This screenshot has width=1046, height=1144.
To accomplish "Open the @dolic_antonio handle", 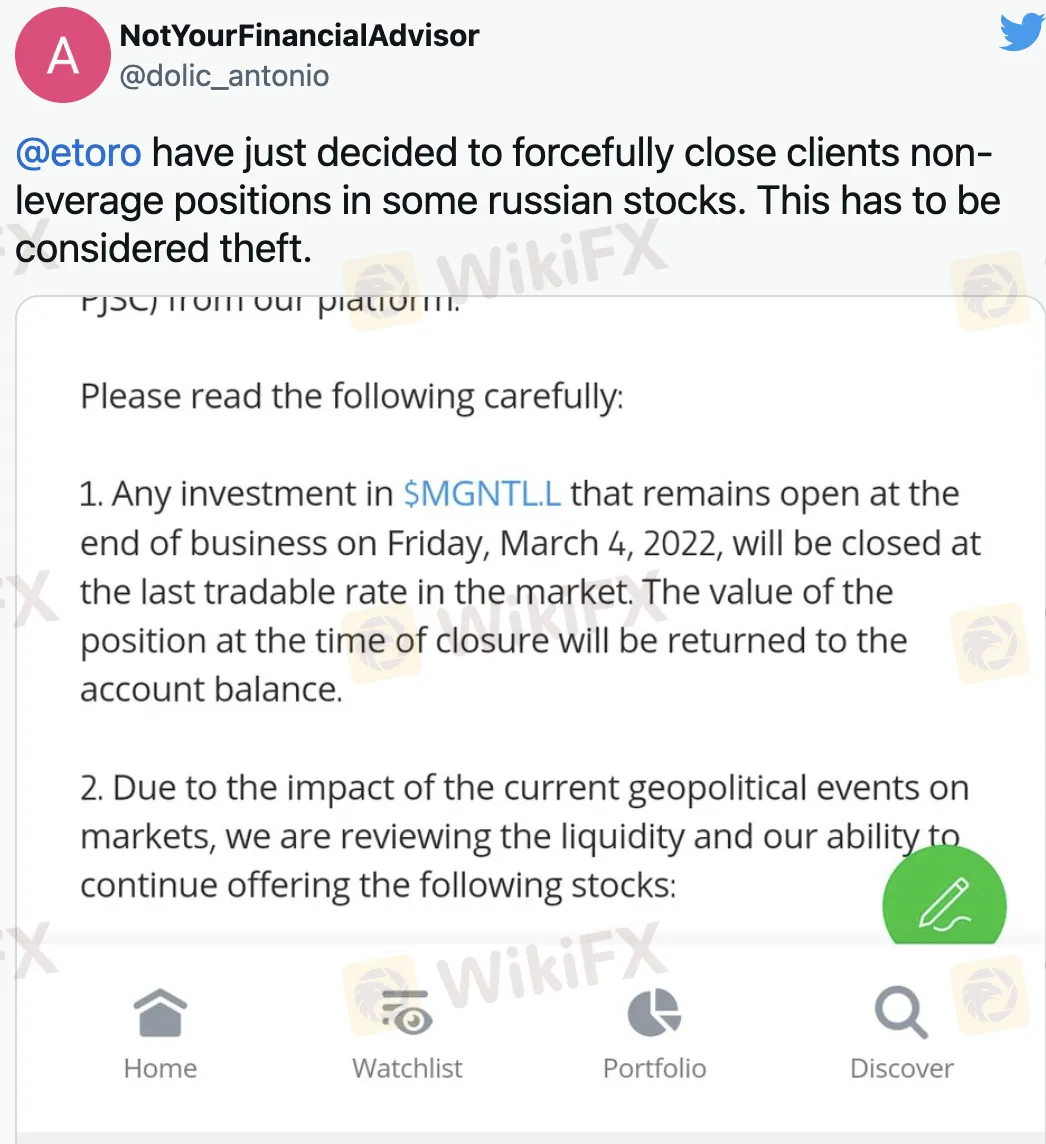I will click(224, 75).
